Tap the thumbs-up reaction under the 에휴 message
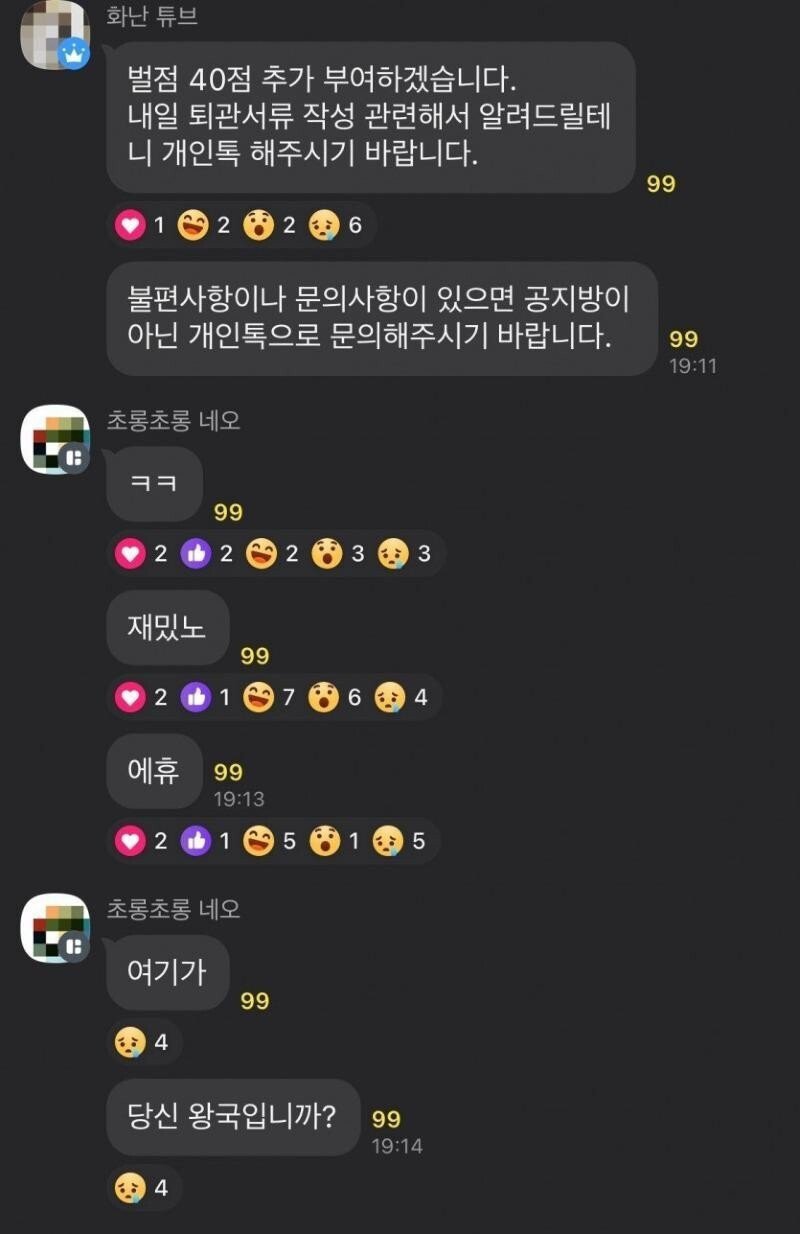Image resolution: width=800 pixels, height=1234 pixels. [196, 841]
